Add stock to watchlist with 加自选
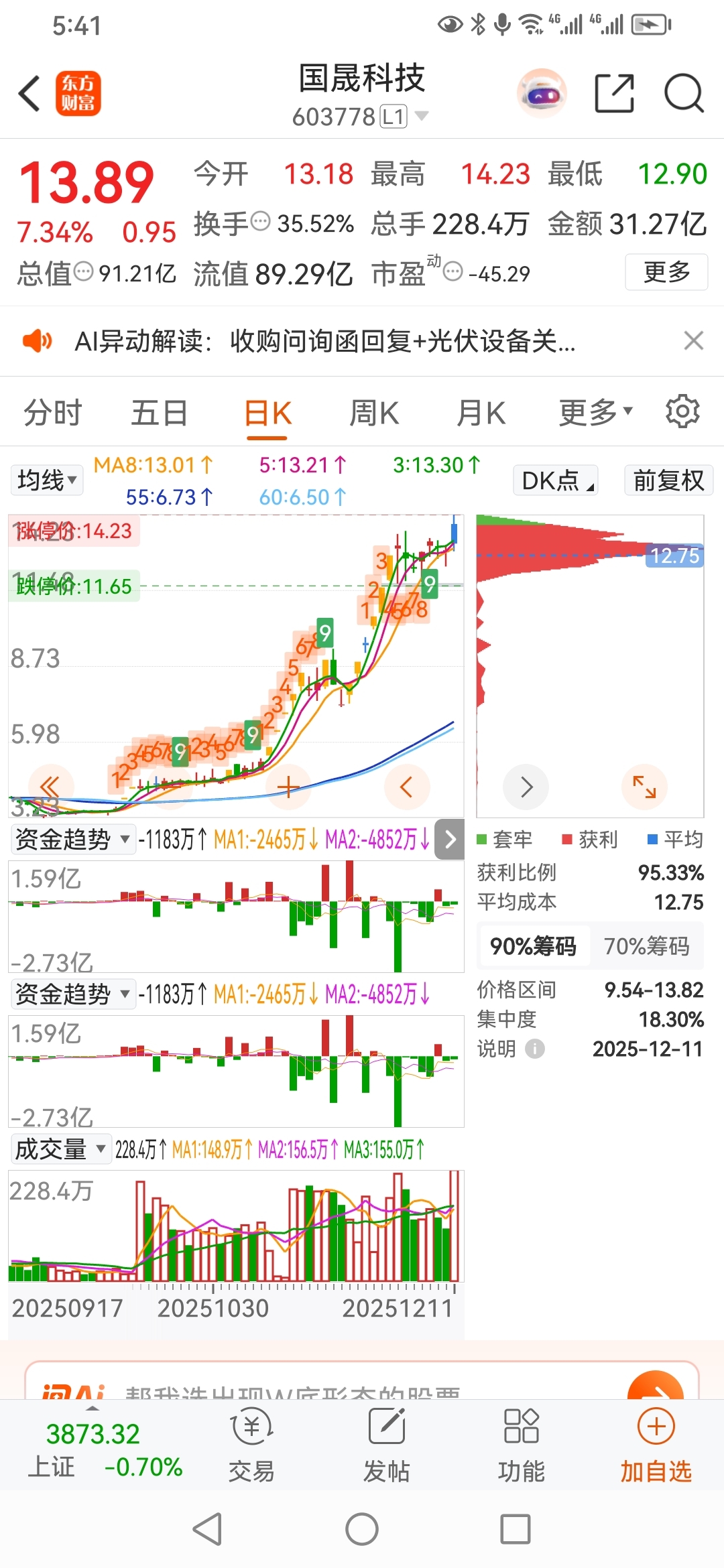Image resolution: width=724 pixels, height=1568 pixels. point(656,1445)
